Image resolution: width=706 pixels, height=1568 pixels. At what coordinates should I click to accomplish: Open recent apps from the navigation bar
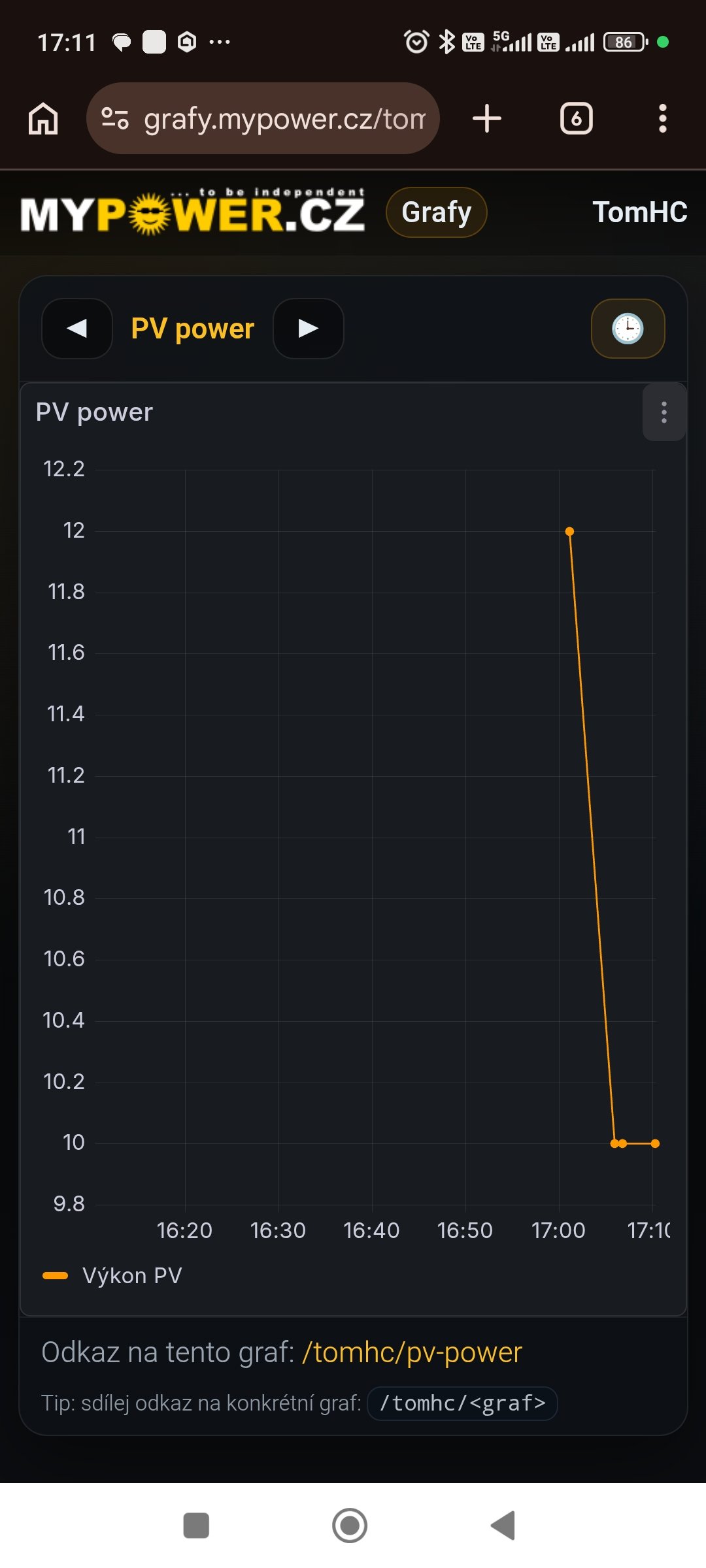[196, 1526]
